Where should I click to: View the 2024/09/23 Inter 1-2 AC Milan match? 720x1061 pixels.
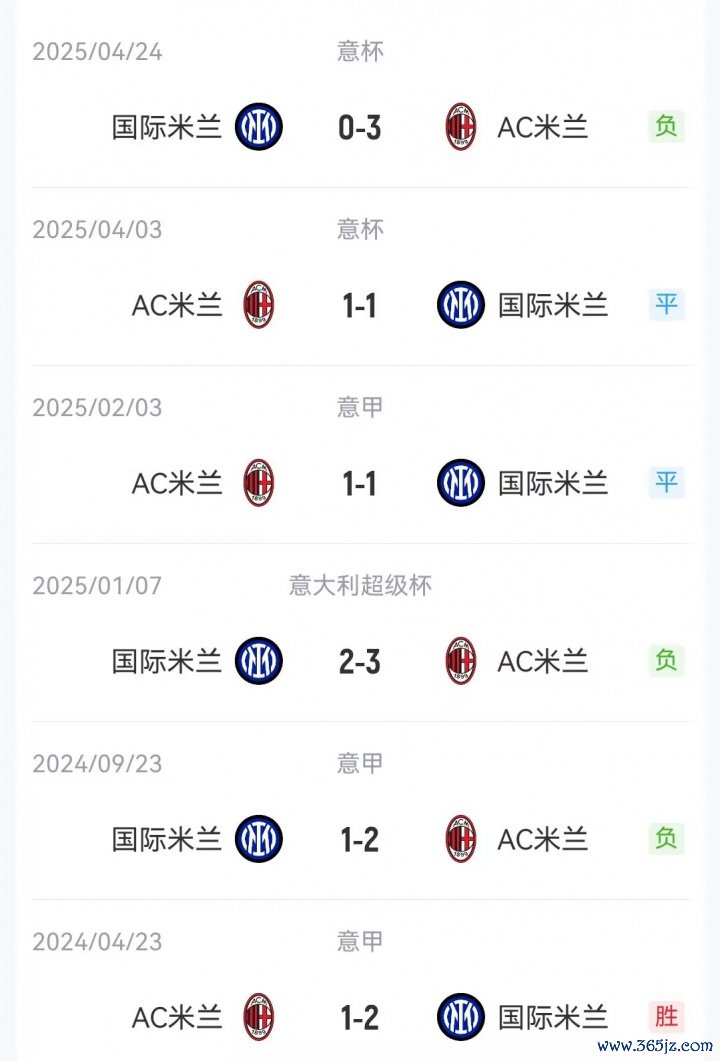point(360,839)
